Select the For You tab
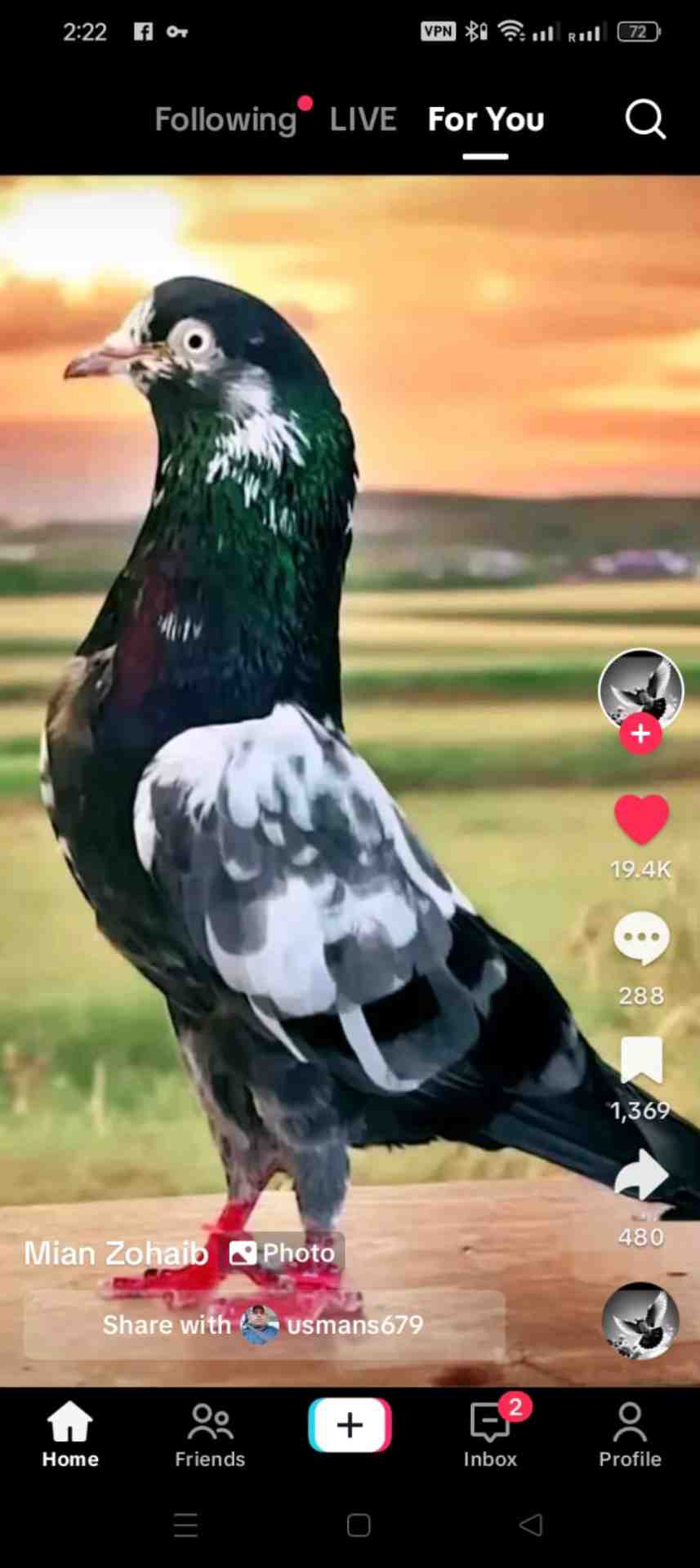Image resolution: width=700 pixels, height=1568 pixels. pyautogui.click(x=486, y=120)
